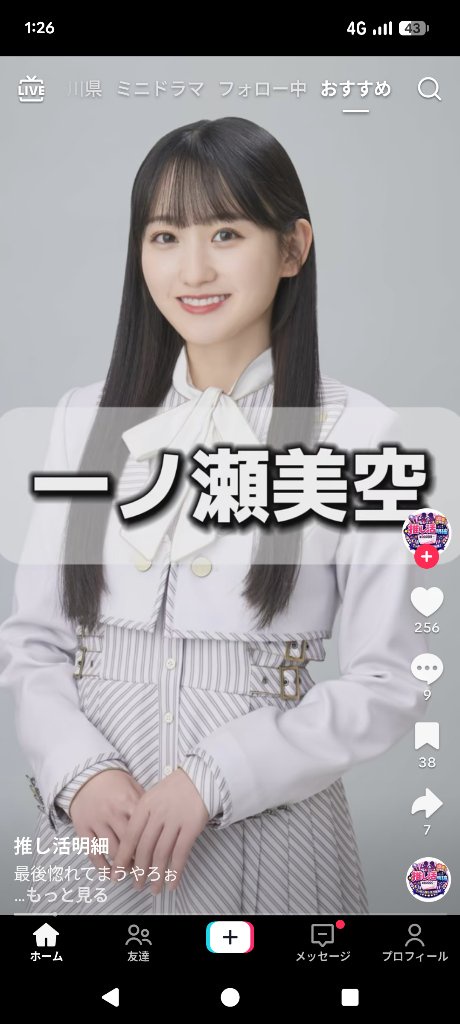Select the おすすめ tab
Viewport: 460px width, 1024px height.
coord(355,89)
